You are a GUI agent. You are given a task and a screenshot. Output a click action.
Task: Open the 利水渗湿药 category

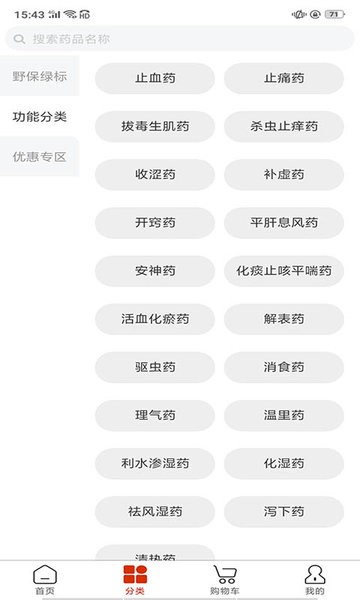(155, 463)
